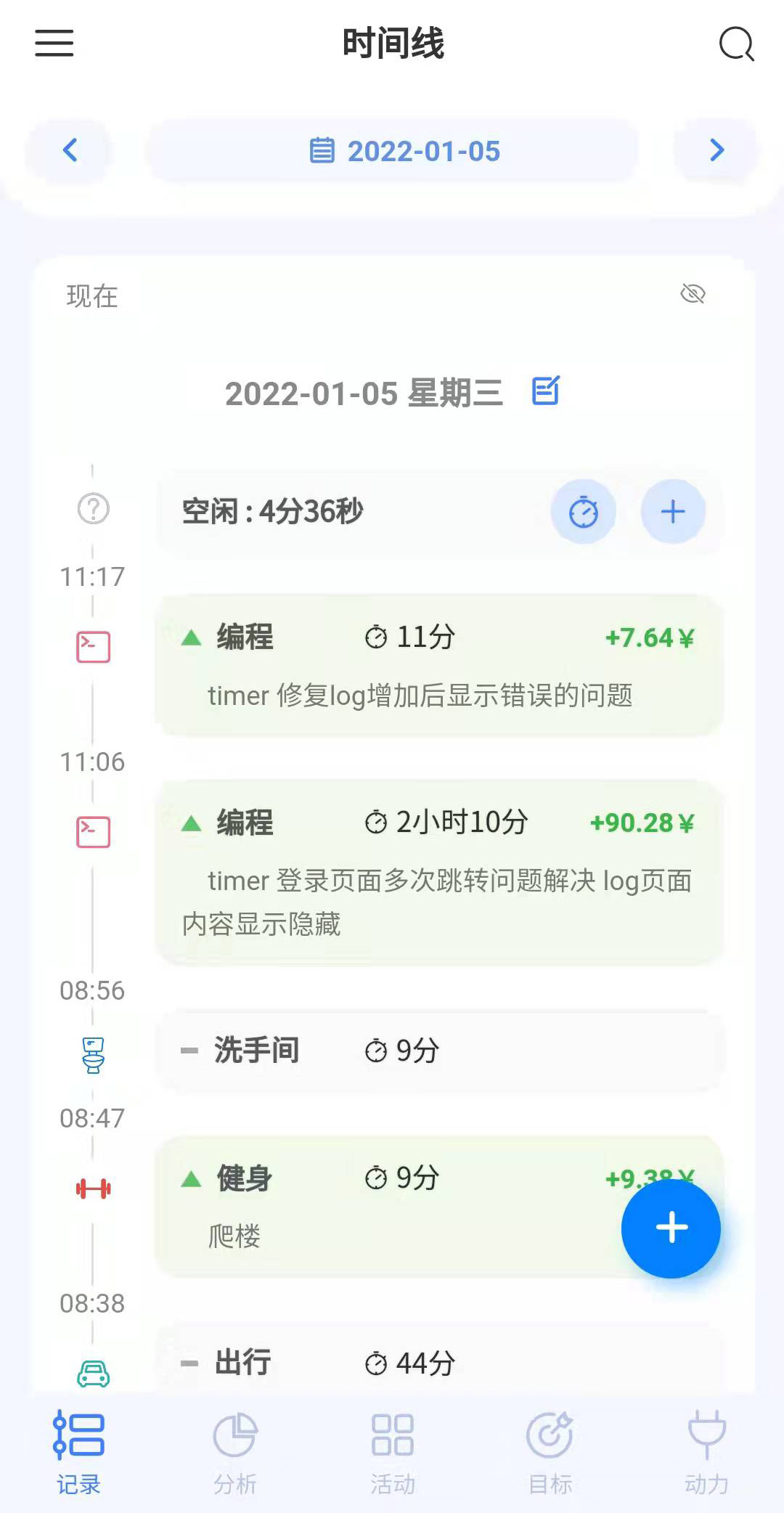784x1513 pixels.
Task: Click the calendar icon beside the date
Action: pos(324,151)
